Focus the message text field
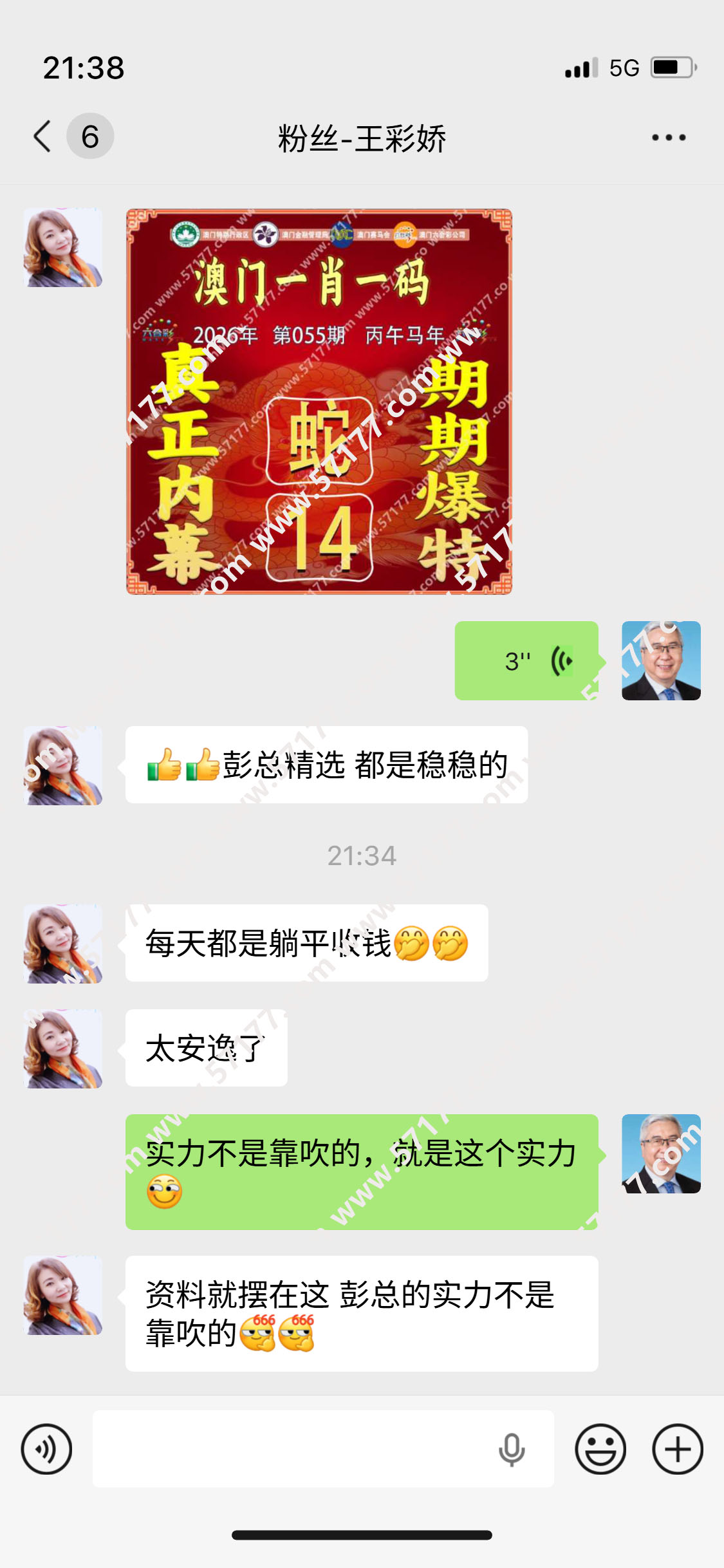 (x=290, y=1449)
